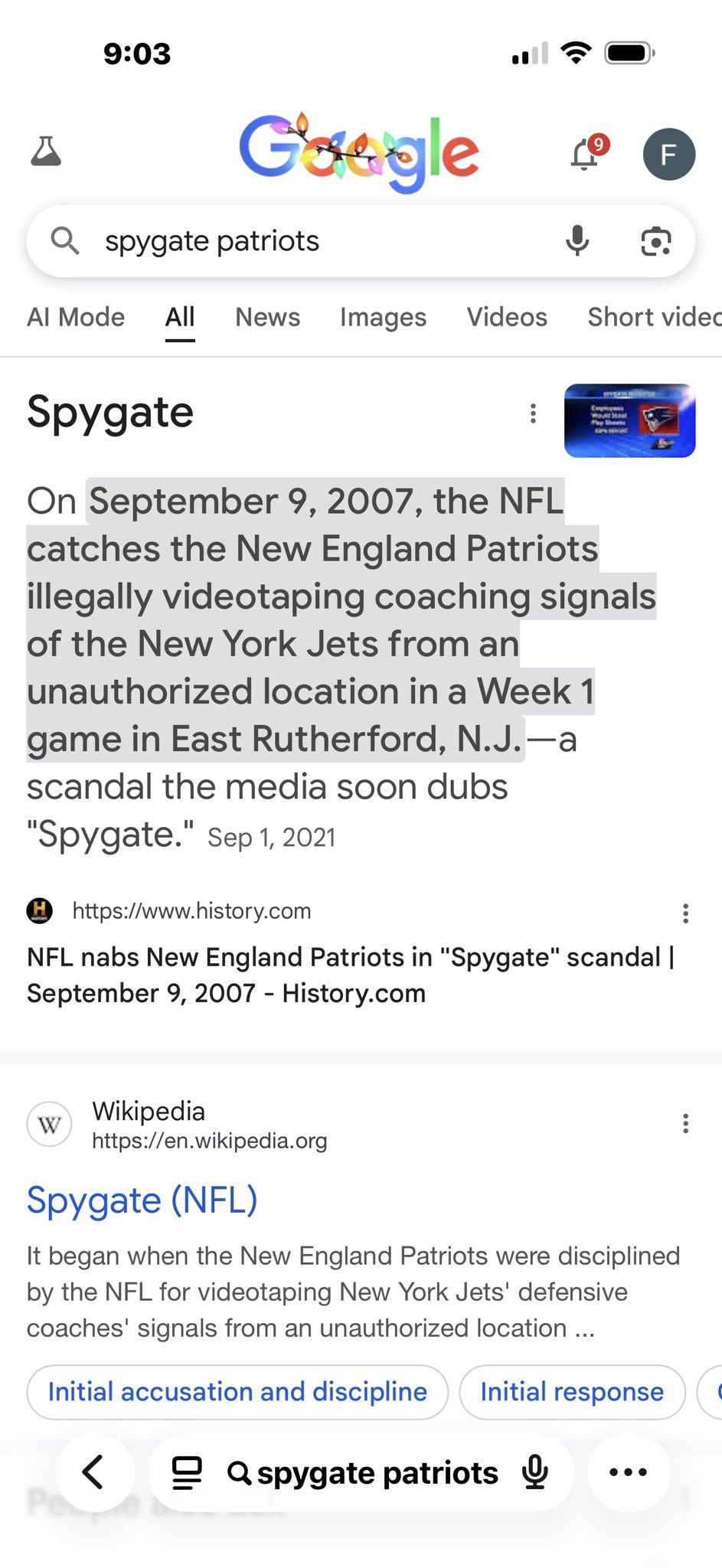This screenshot has width=722, height=1568.
Task: Open Search Labs flask icon
Action: [46, 152]
